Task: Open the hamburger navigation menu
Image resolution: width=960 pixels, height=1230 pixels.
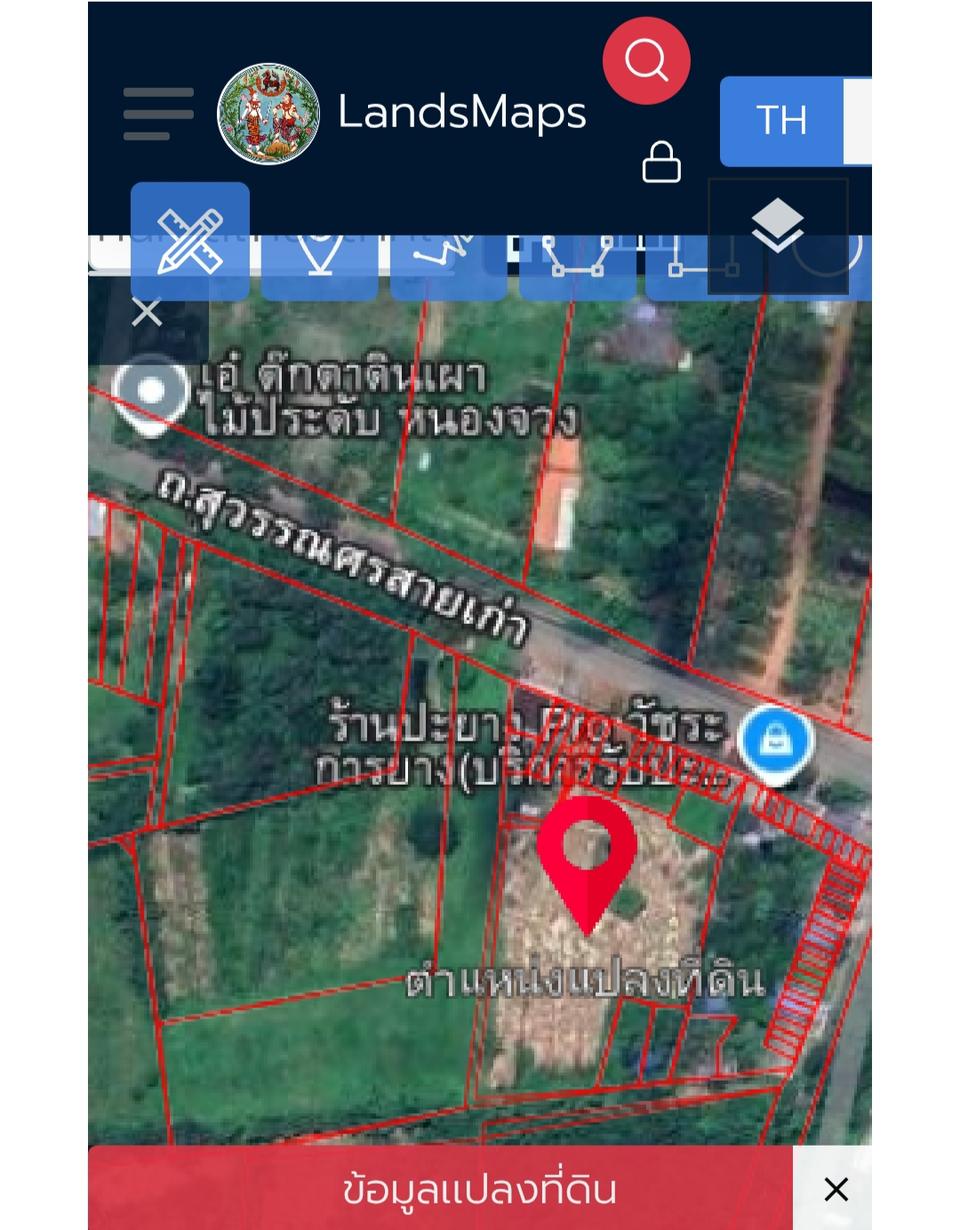Action: (x=157, y=113)
